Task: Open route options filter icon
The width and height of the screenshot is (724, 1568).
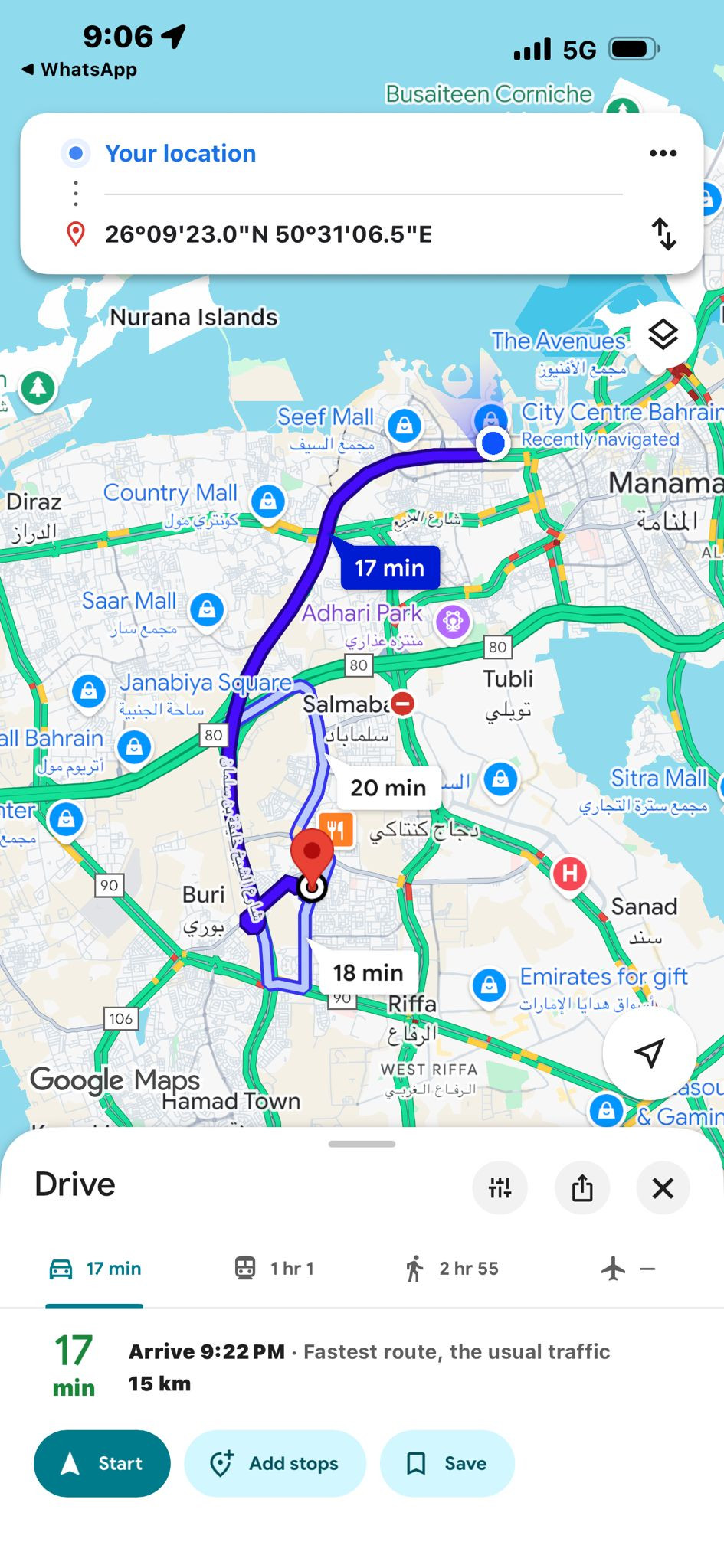Action: pos(500,1188)
